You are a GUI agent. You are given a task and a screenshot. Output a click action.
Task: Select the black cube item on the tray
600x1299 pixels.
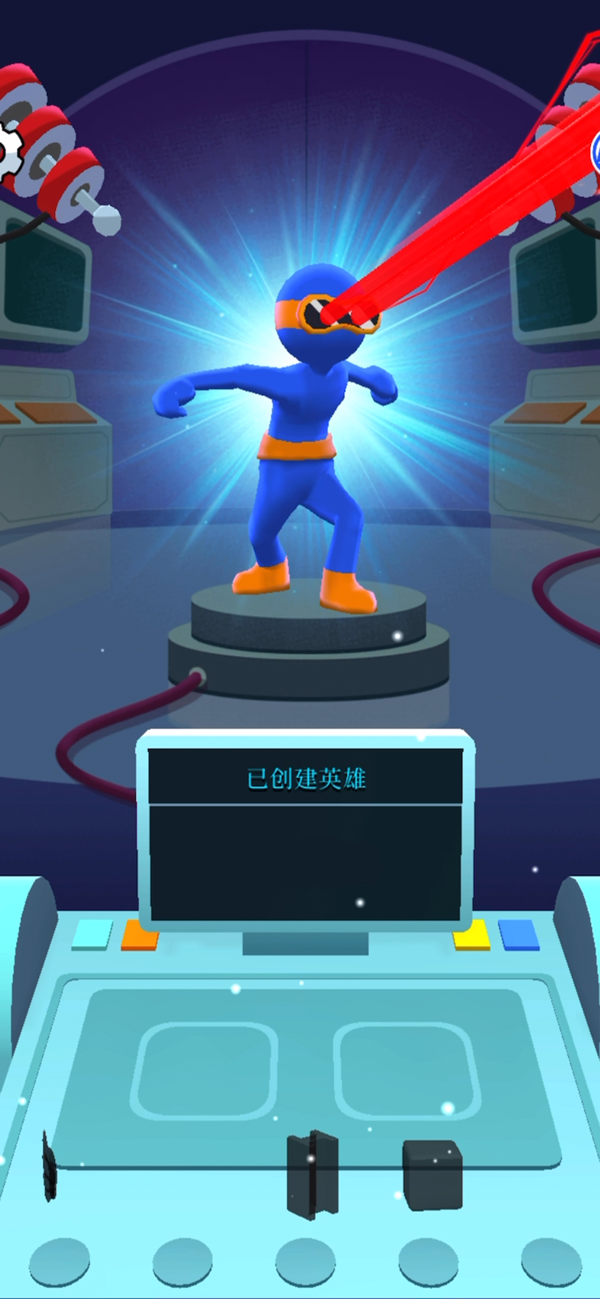pyautogui.click(x=432, y=1172)
